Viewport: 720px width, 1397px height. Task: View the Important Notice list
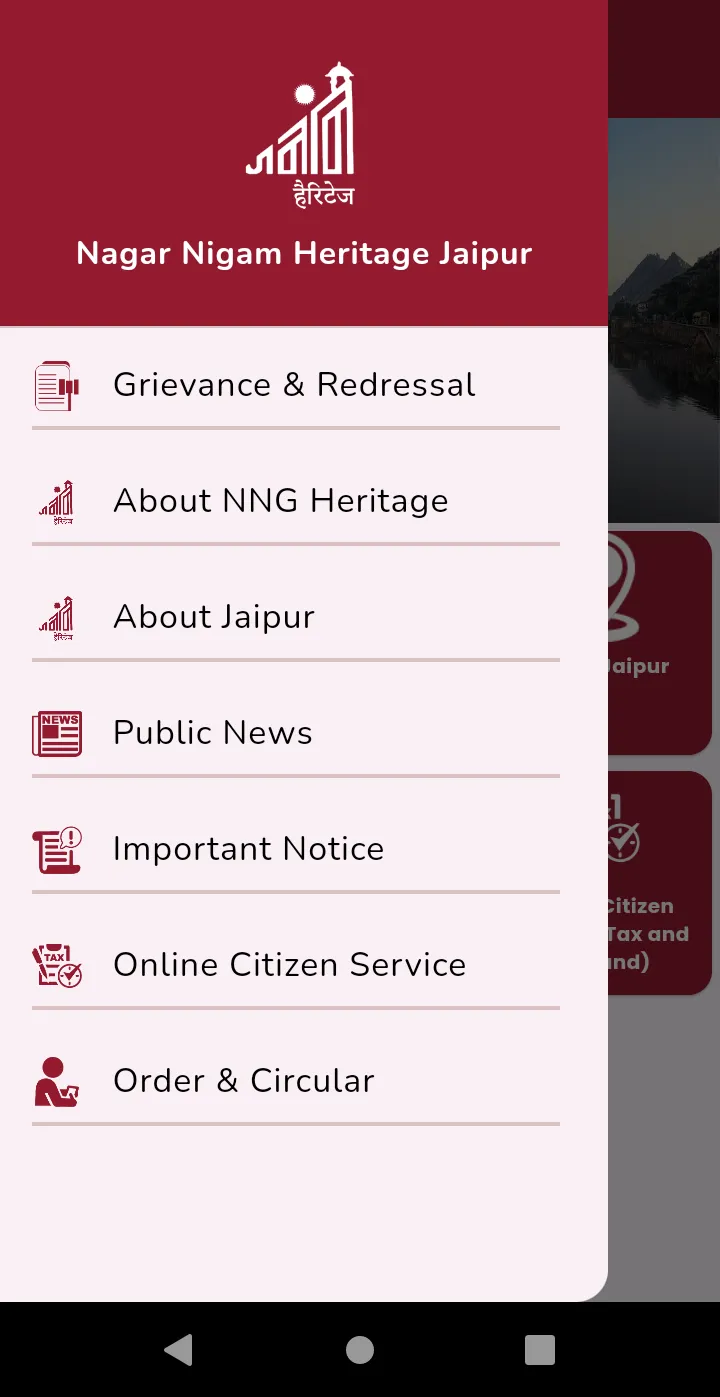249,848
